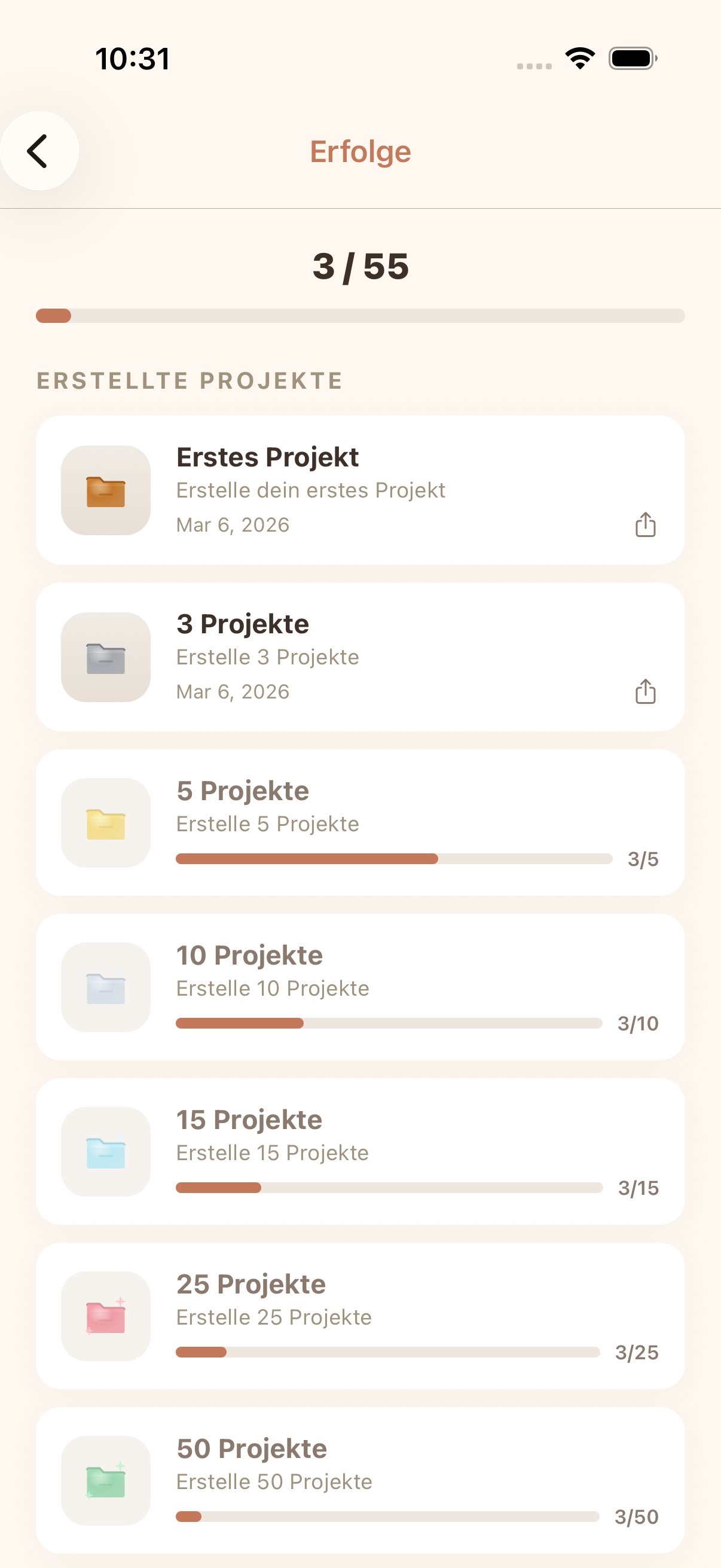
Task: Tap the overall 3/55 progress bar
Action: coord(360,316)
